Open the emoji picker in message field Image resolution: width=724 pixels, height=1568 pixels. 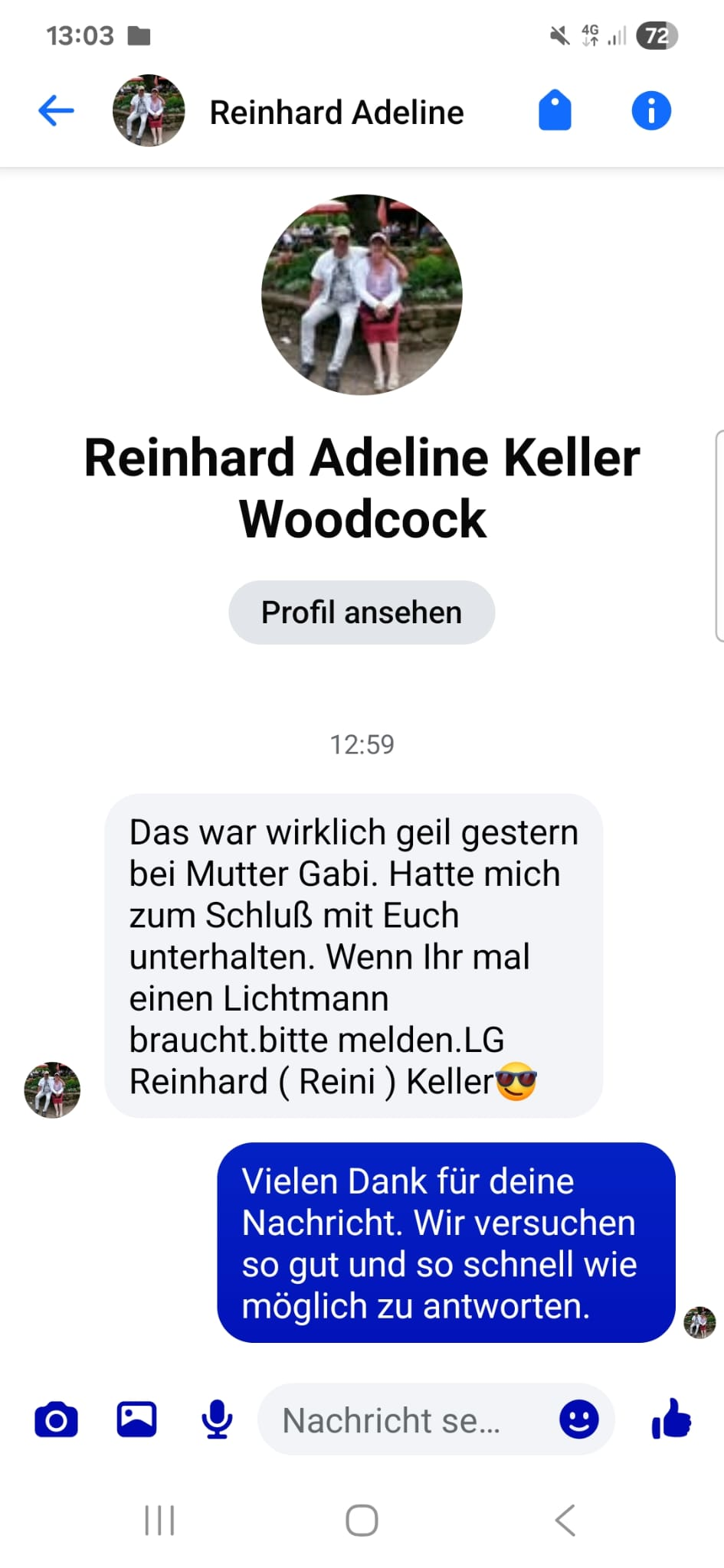click(578, 1420)
